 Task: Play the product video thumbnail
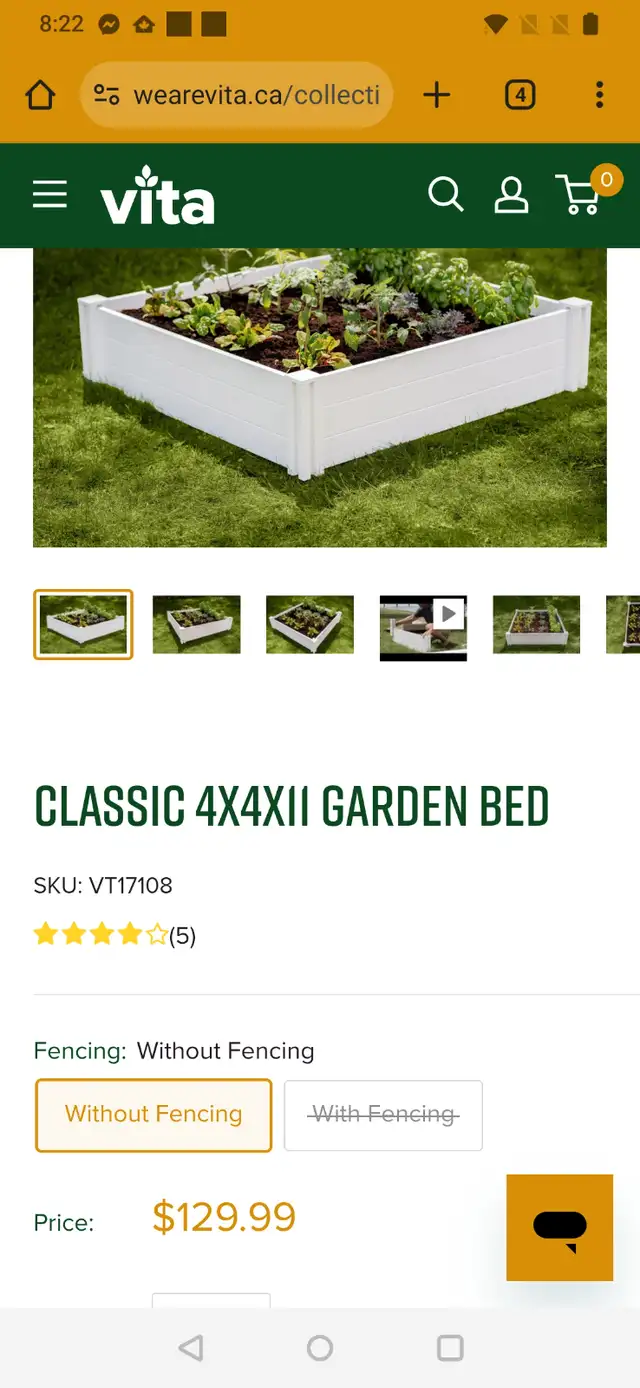tap(423, 627)
